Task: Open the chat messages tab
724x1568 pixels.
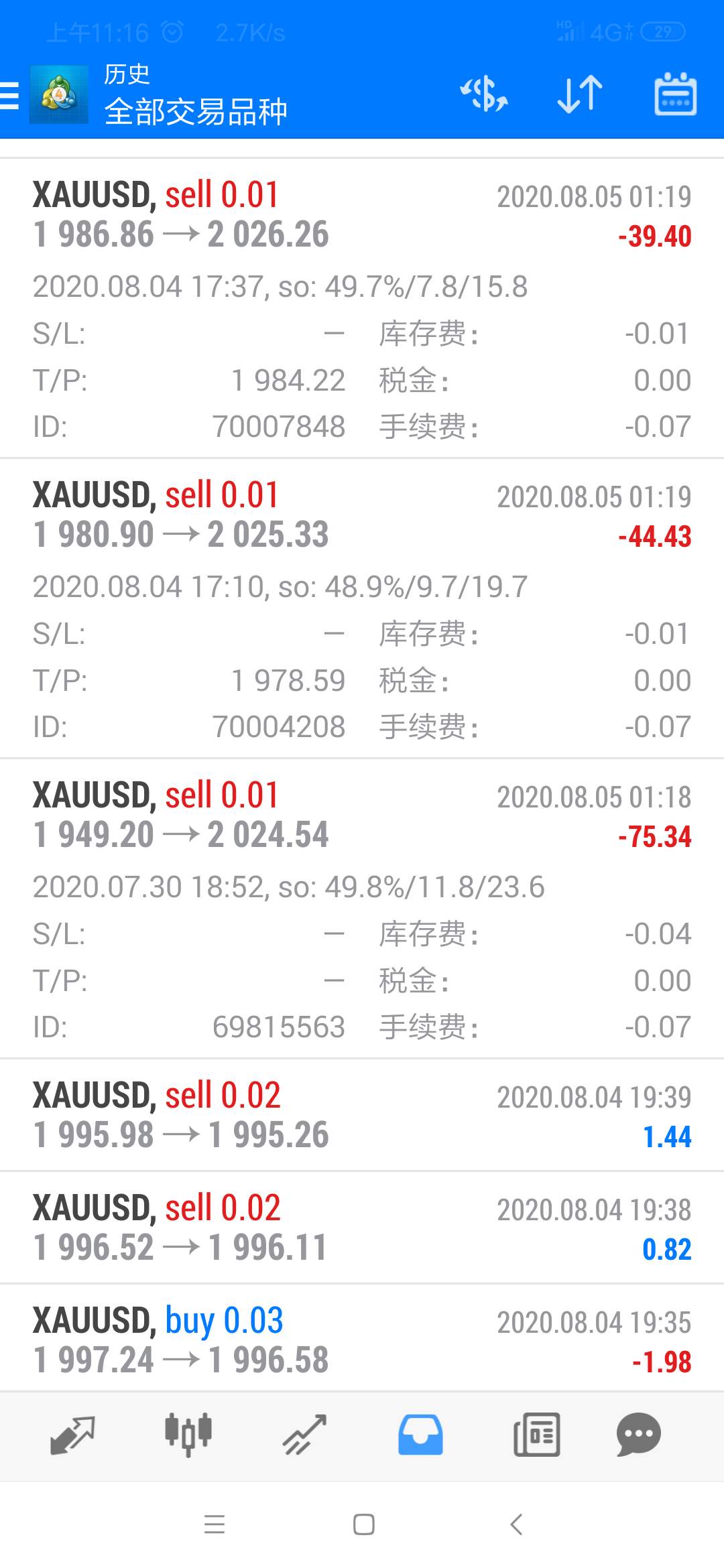Action: point(638,1435)
